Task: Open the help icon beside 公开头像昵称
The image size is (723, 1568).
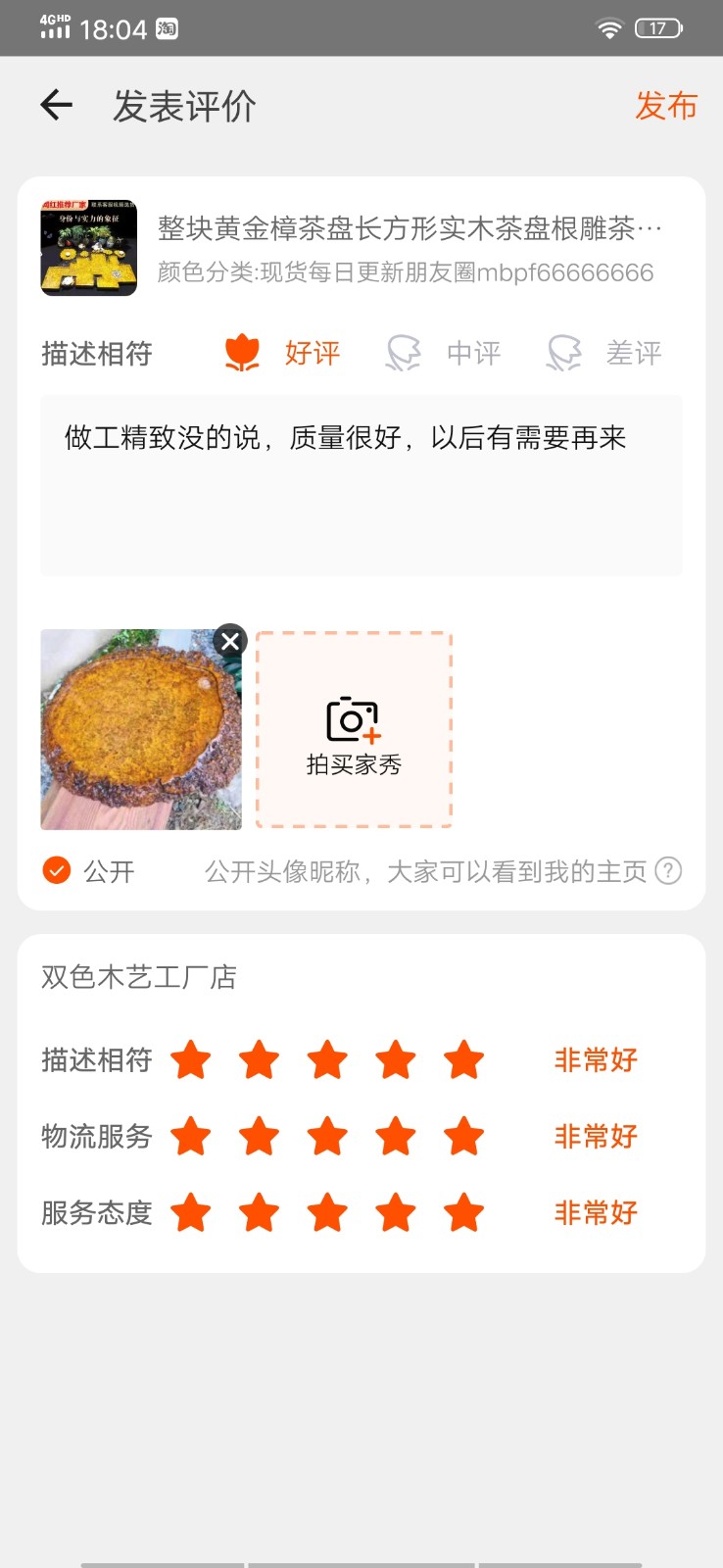Action: pyautogui.click(x=668, y=870)
